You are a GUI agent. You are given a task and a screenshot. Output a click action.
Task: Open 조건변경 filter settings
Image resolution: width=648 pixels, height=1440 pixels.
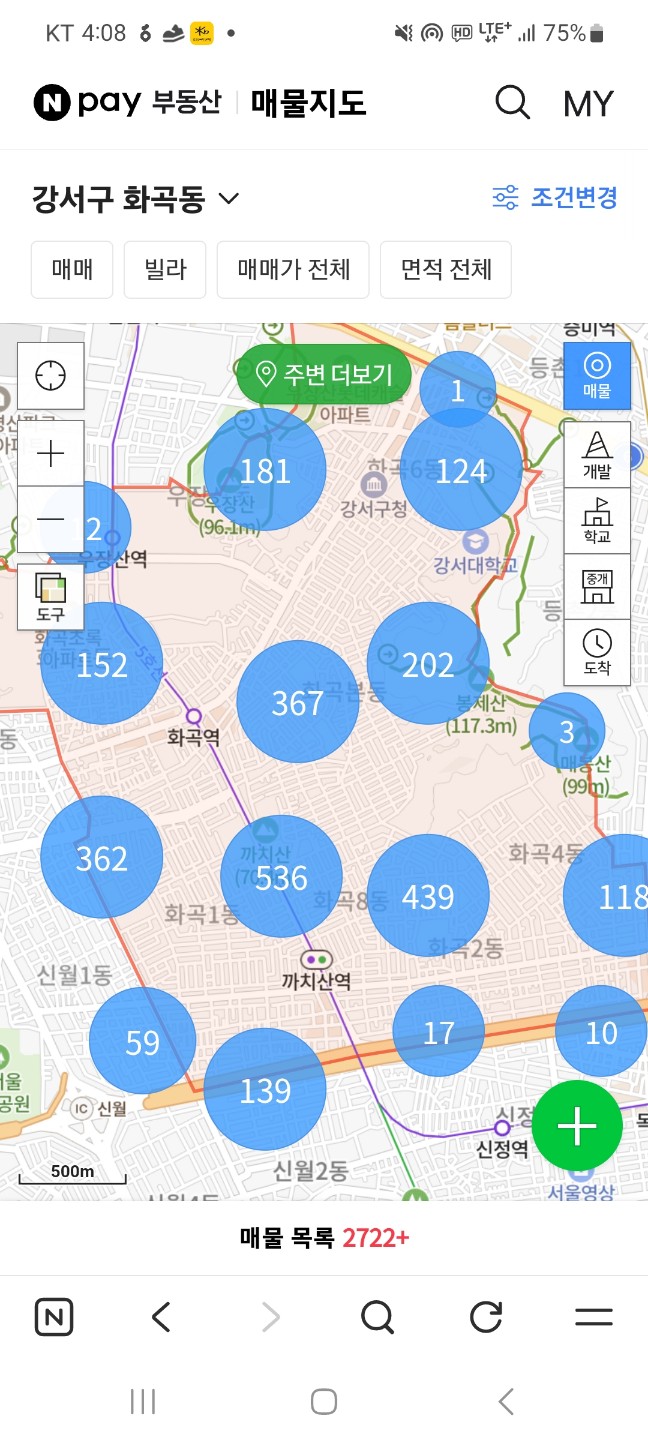coord(556,197)
